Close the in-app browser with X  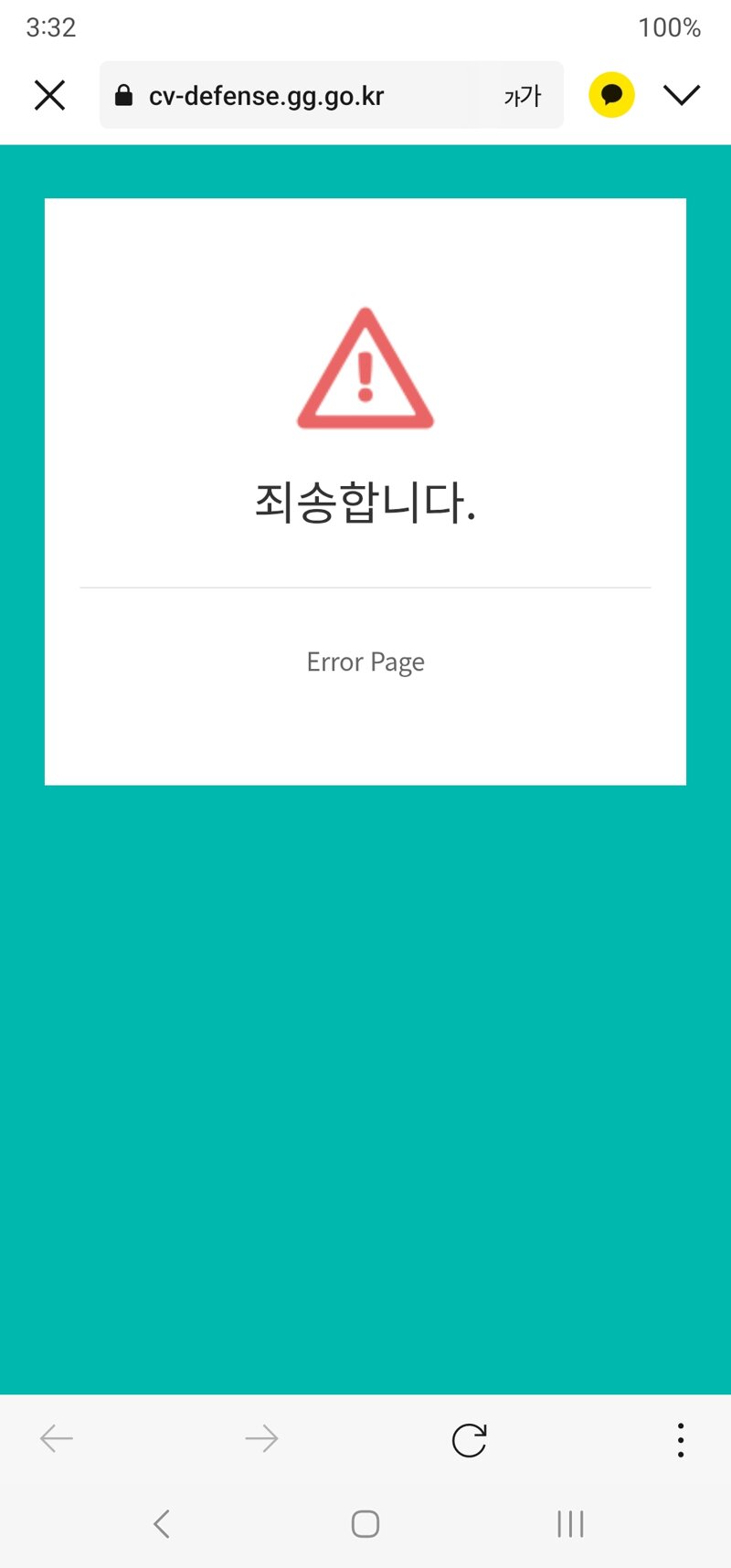pos(49,95)
